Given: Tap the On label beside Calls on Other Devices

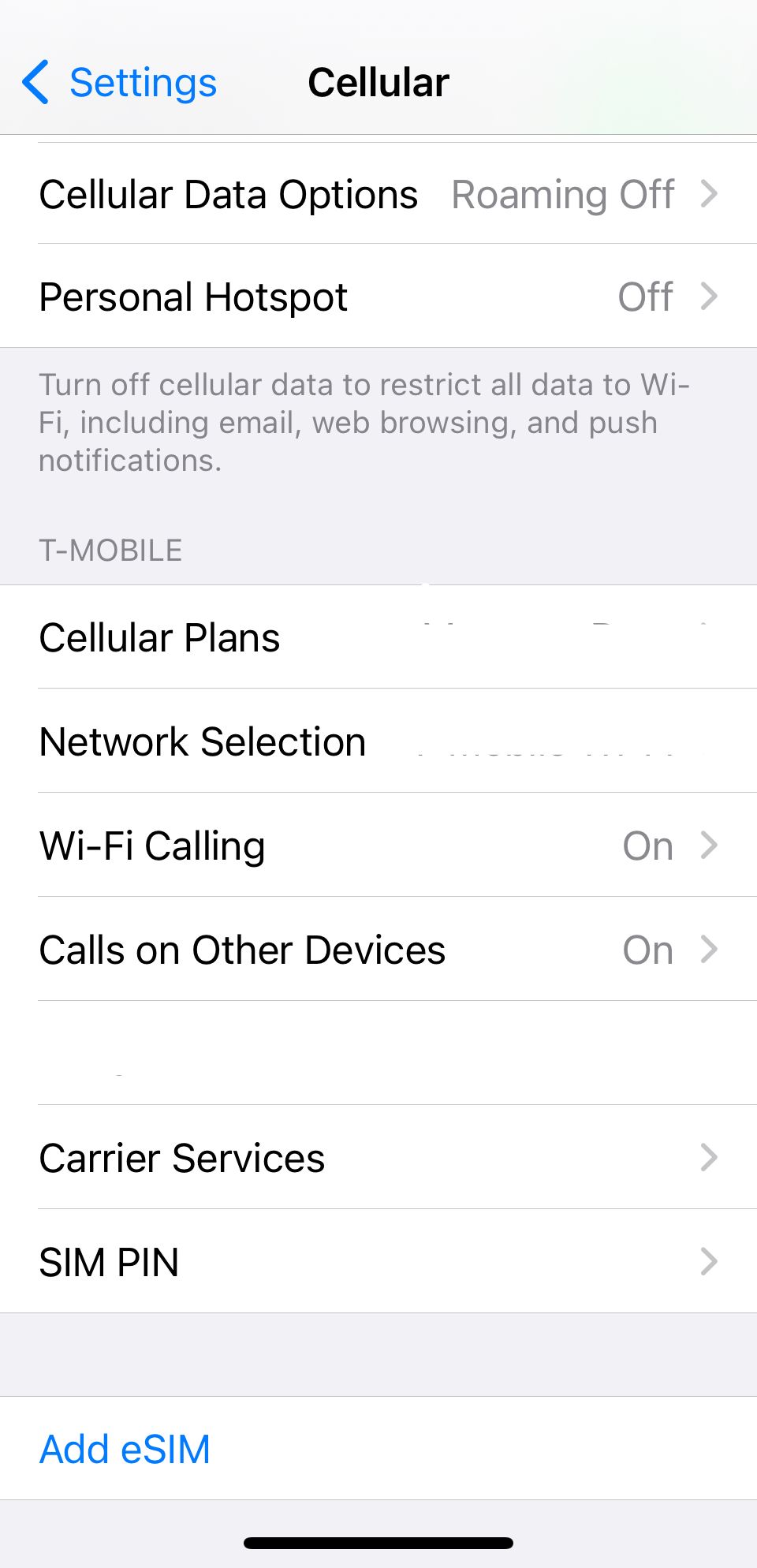Looking at the screenshot, I should coord(647,950).
